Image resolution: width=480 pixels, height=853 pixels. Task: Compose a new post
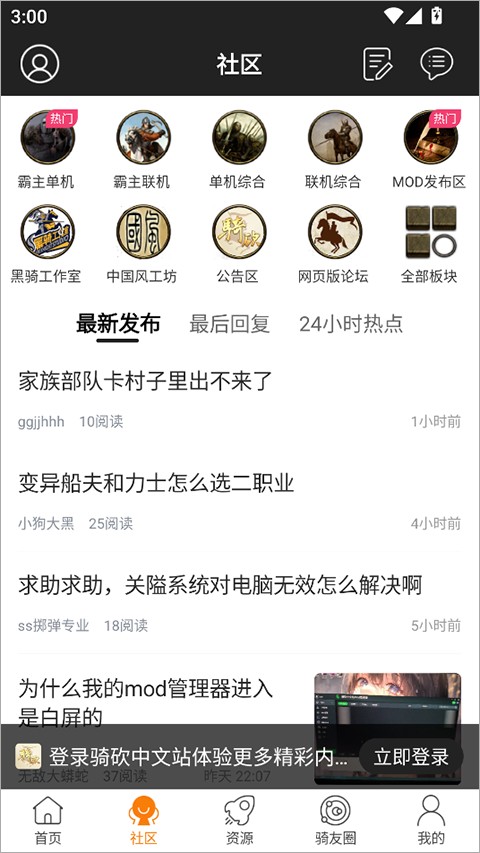(378, 64)
